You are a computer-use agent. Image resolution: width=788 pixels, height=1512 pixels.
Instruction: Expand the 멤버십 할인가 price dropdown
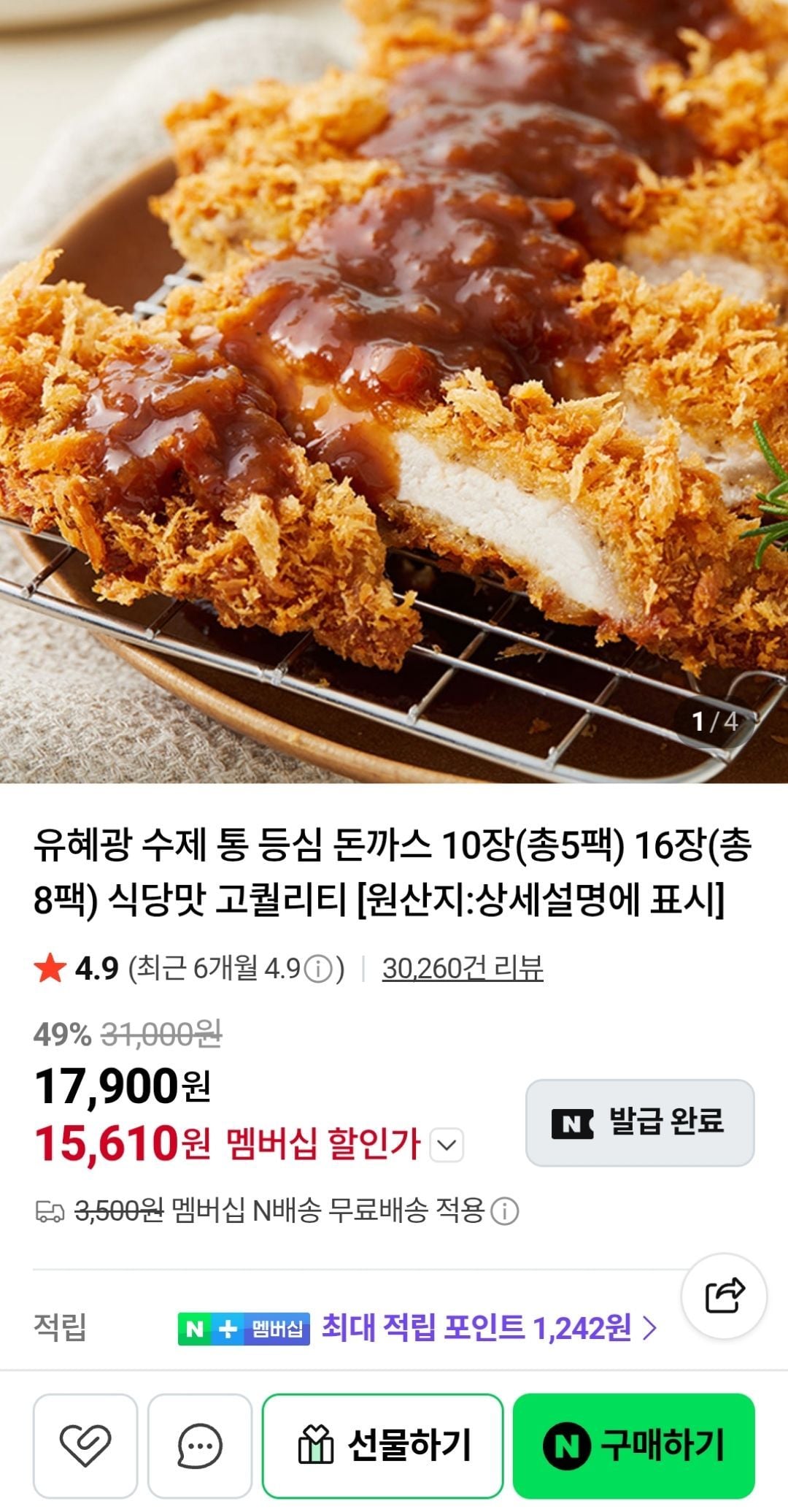pyautogui.click(x=447, y=1144)
